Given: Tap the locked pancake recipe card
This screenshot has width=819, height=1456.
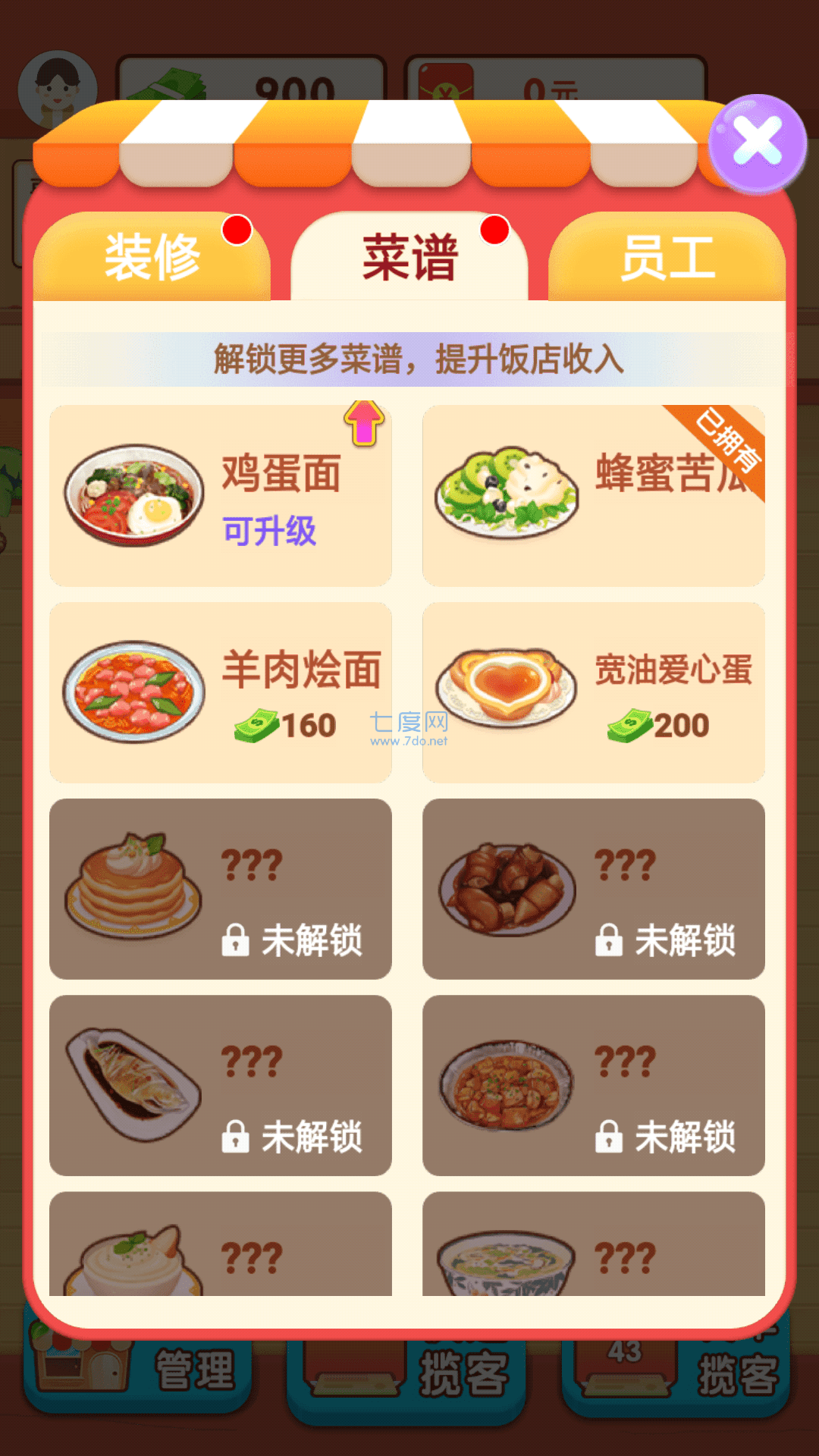Looking at the screenshot, I should pos(221,889).
